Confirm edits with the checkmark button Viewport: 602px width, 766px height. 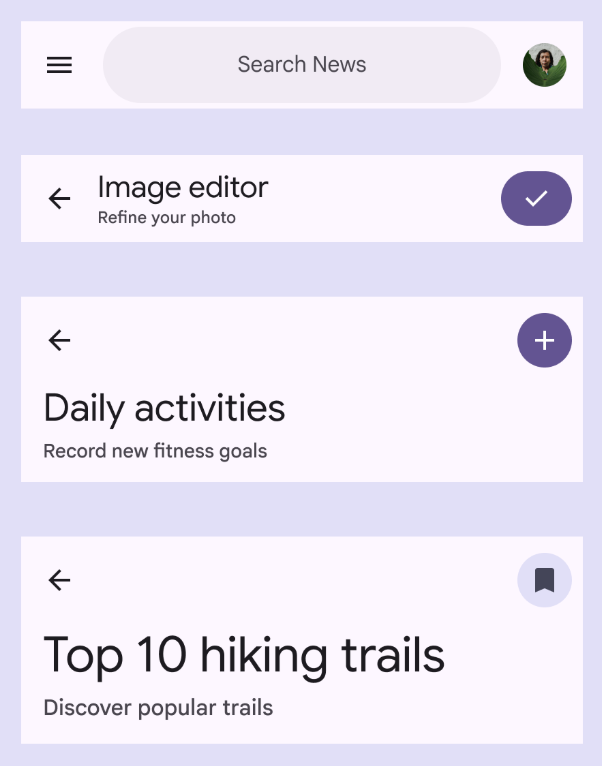point(536,199)
